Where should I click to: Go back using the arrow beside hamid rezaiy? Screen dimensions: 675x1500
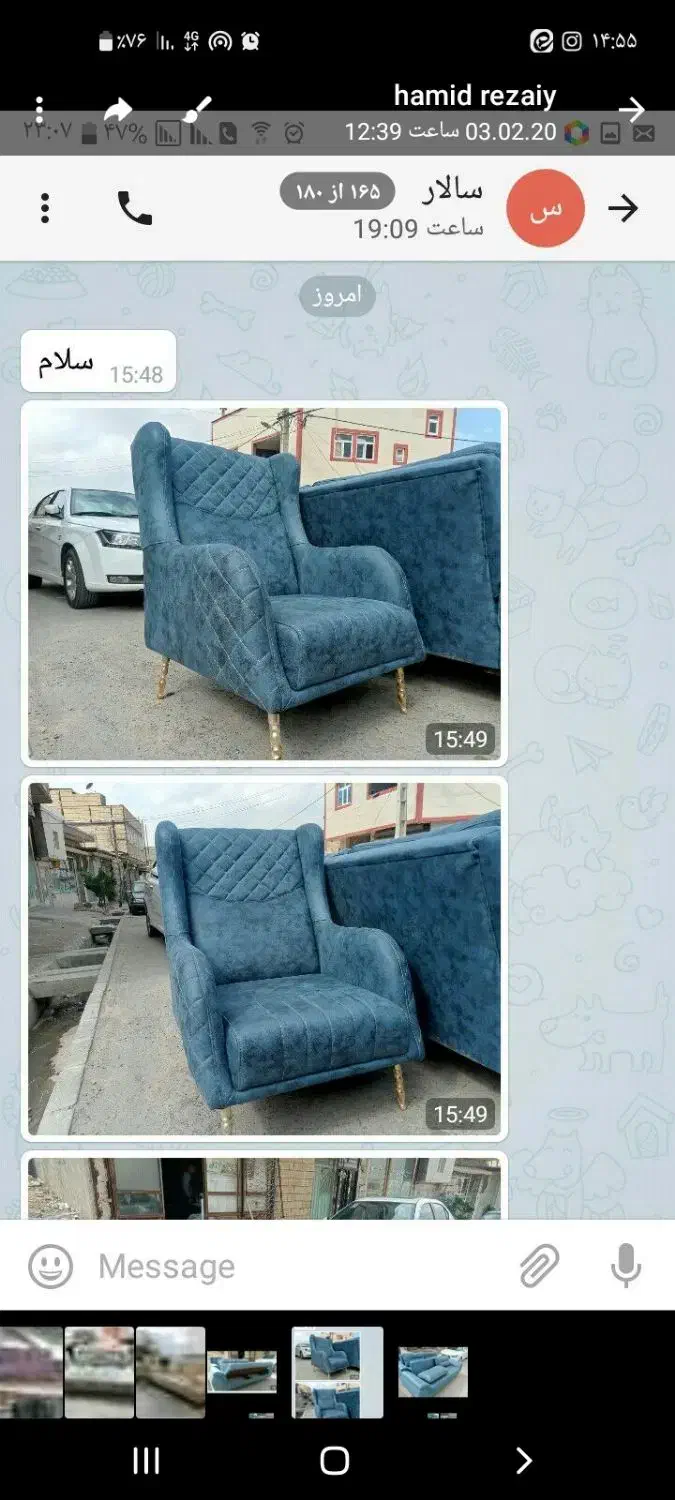click(631, 108)
